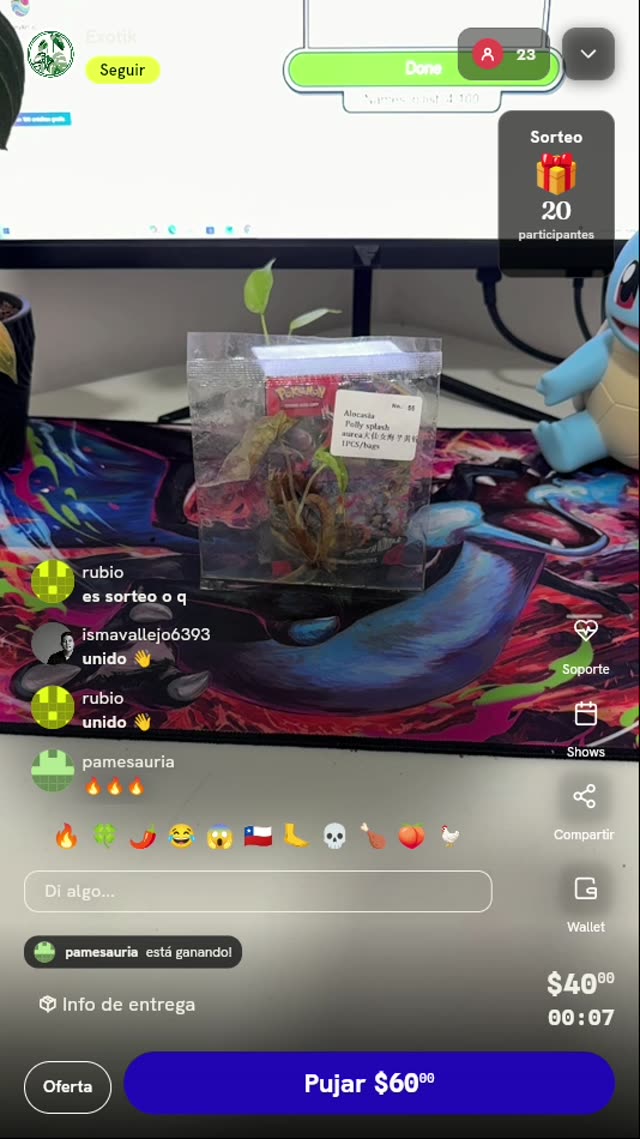Viewport: 640px width, 1139px height.
Task: Send the laughing emoji reaction
Action: tap(181, 836)
